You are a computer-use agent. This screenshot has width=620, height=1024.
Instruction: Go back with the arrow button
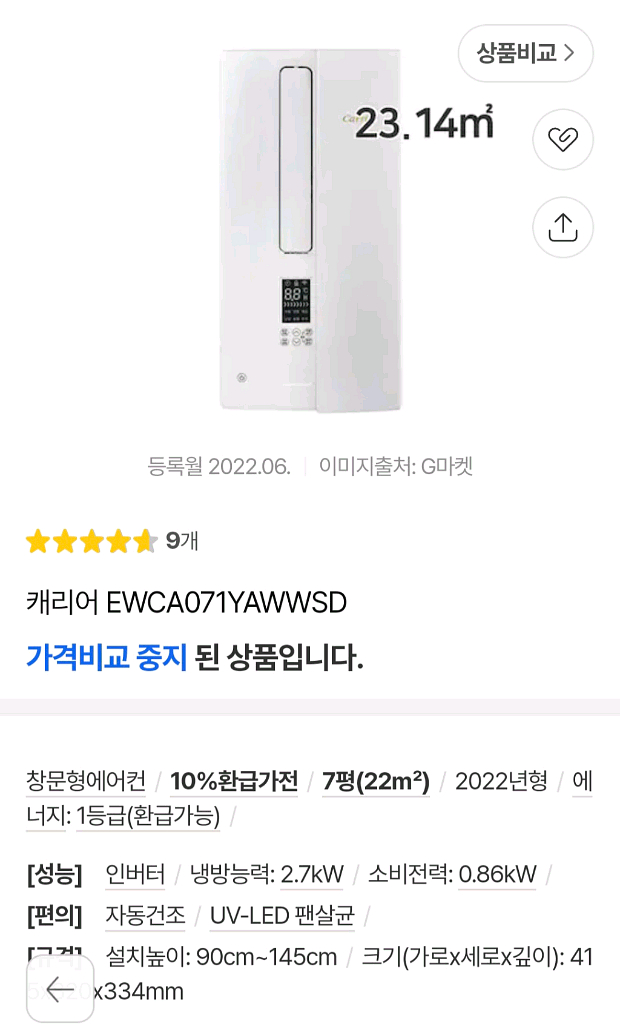tap(60, 989)
